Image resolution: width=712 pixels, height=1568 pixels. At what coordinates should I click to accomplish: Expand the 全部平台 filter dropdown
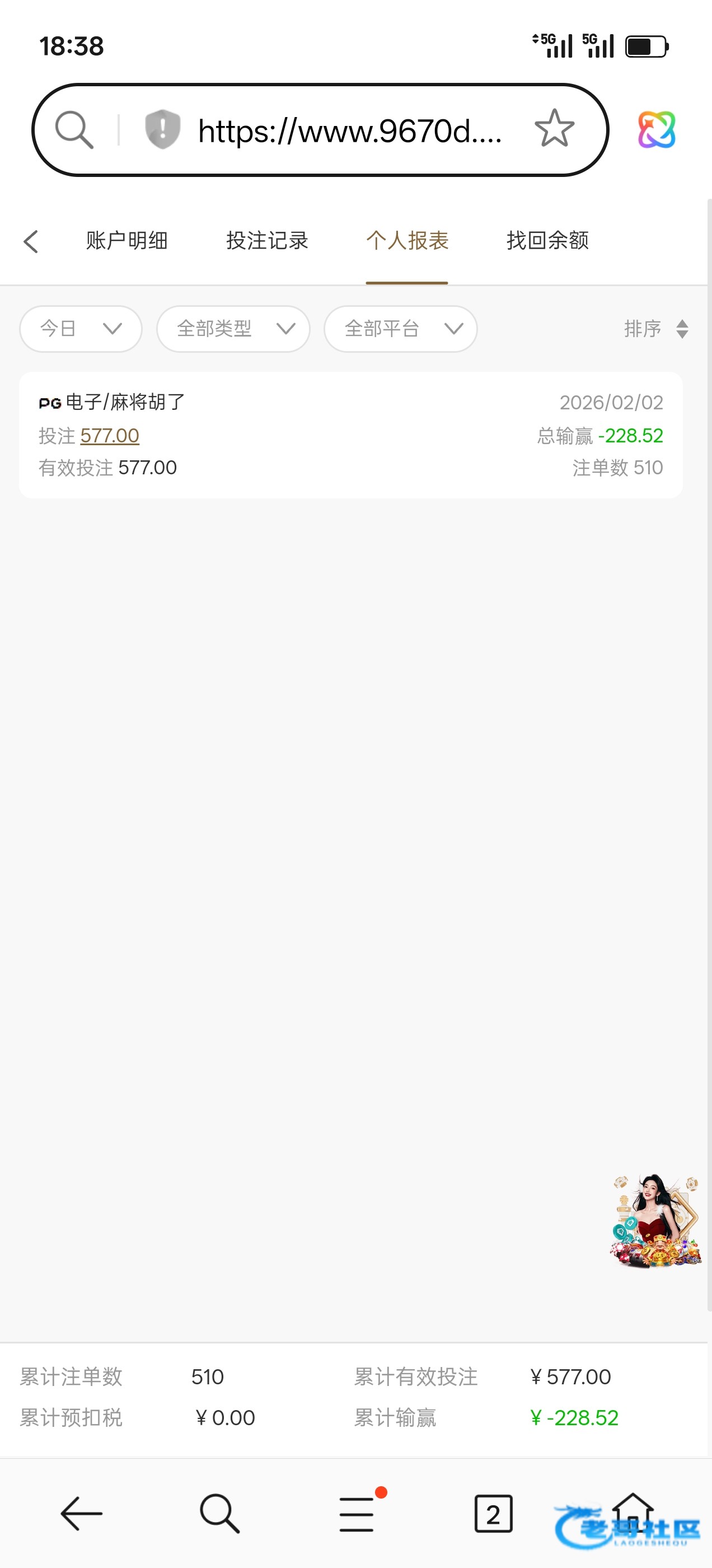400,329
